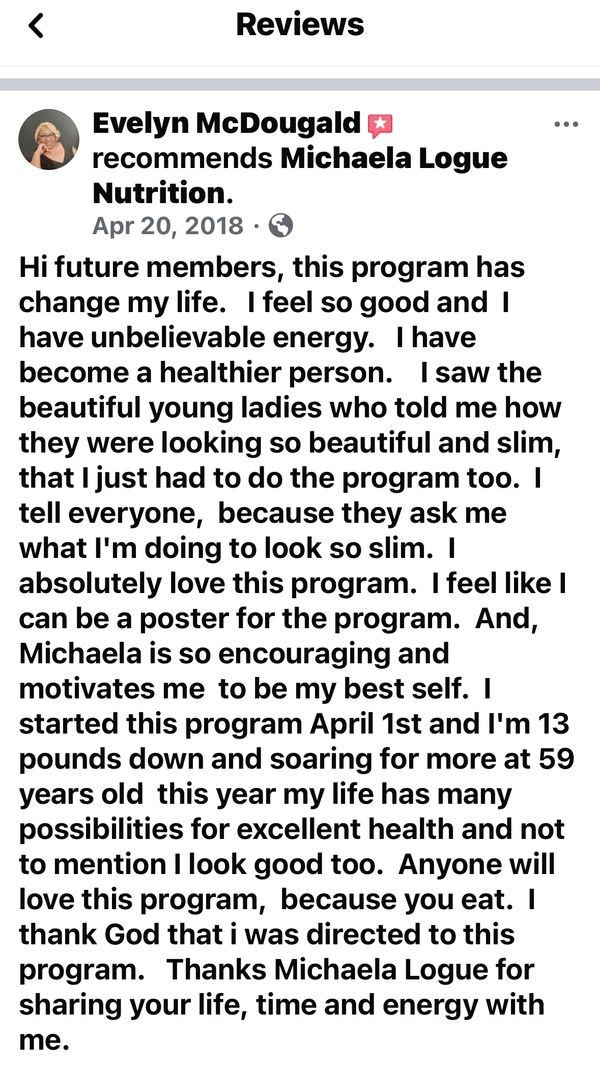The image size is (600, 1068).
Task: Visit the Michaela Logue Nutrition page link
Action: pos(394,158)
